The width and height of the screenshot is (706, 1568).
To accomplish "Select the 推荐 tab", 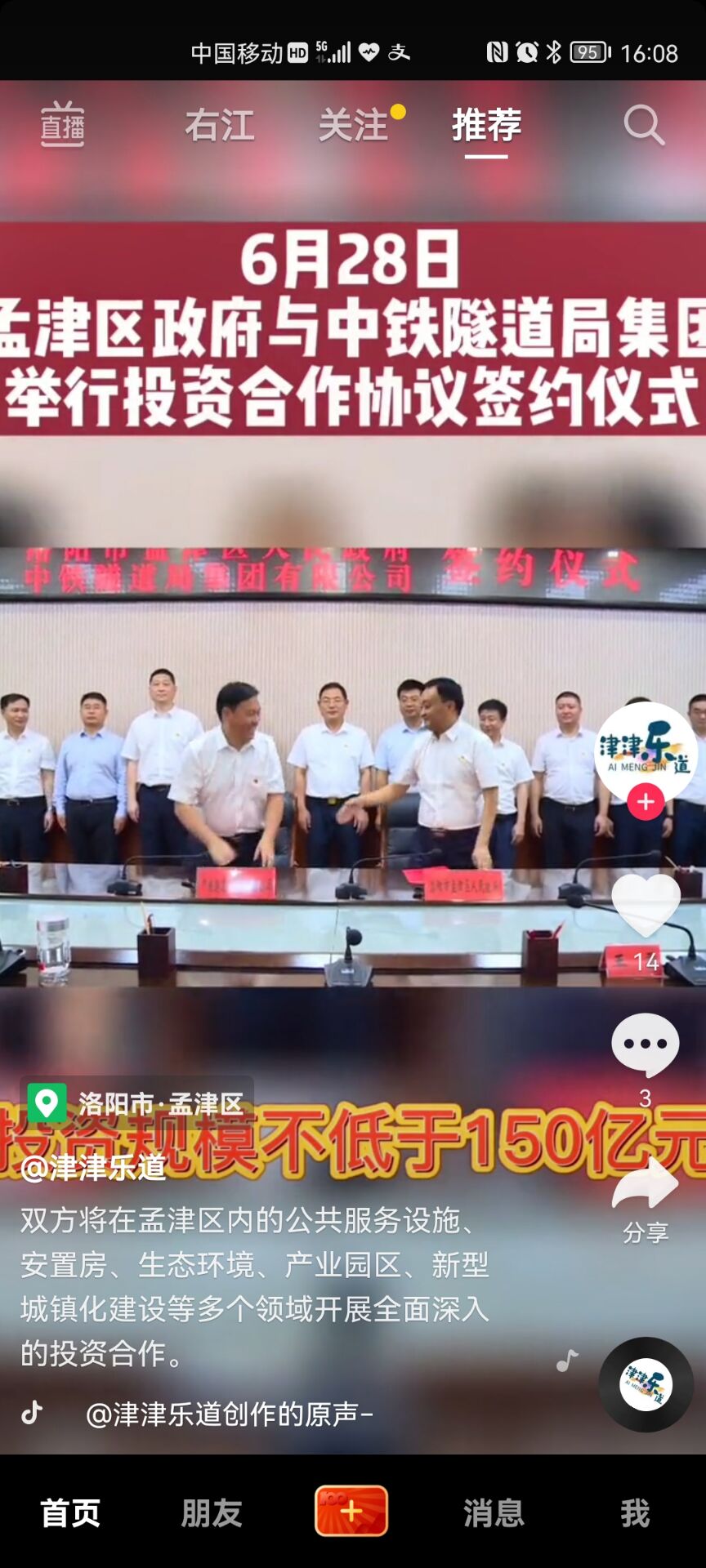I will click(486, 126).
